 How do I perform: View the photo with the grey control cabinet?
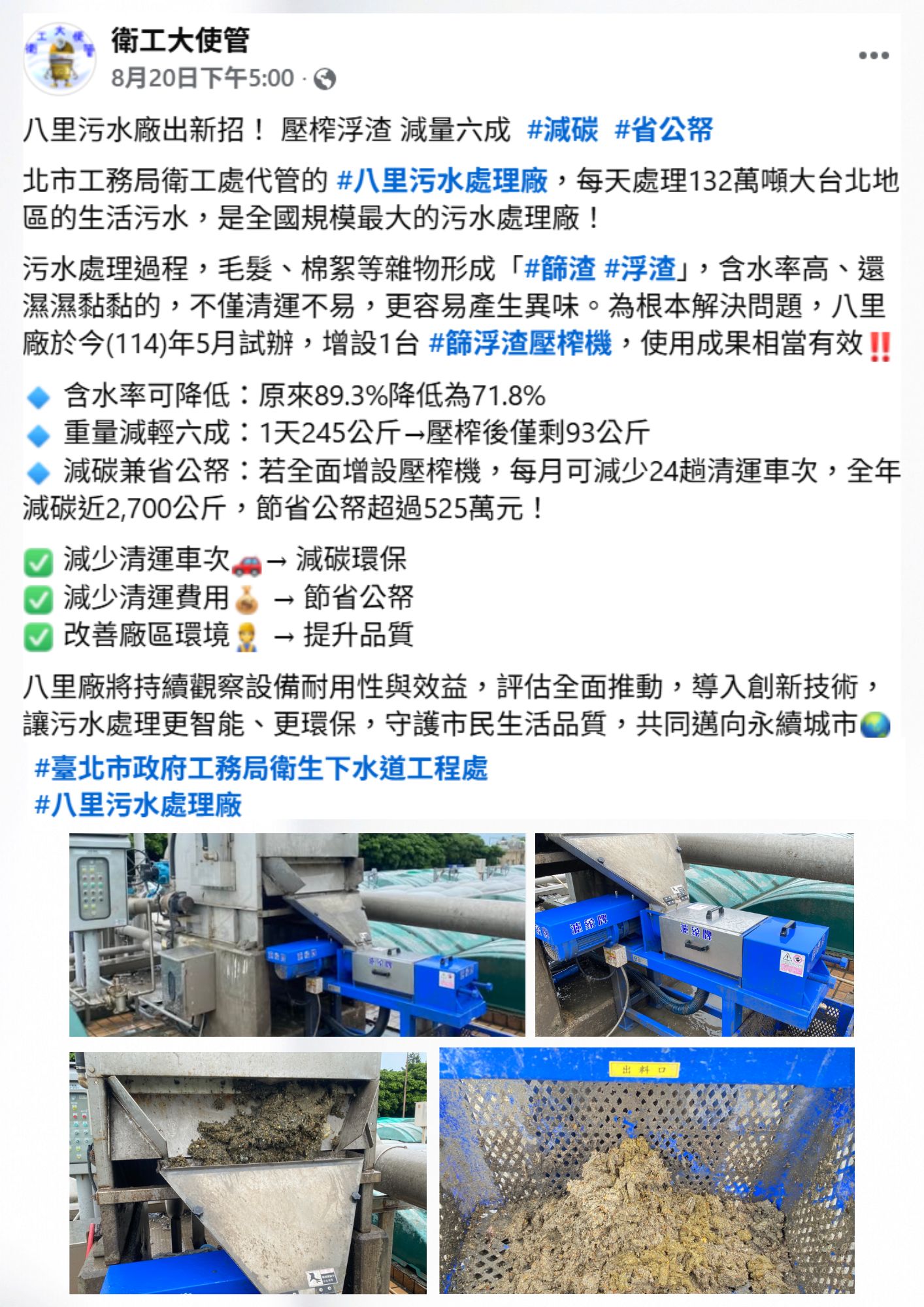point(297,935)
